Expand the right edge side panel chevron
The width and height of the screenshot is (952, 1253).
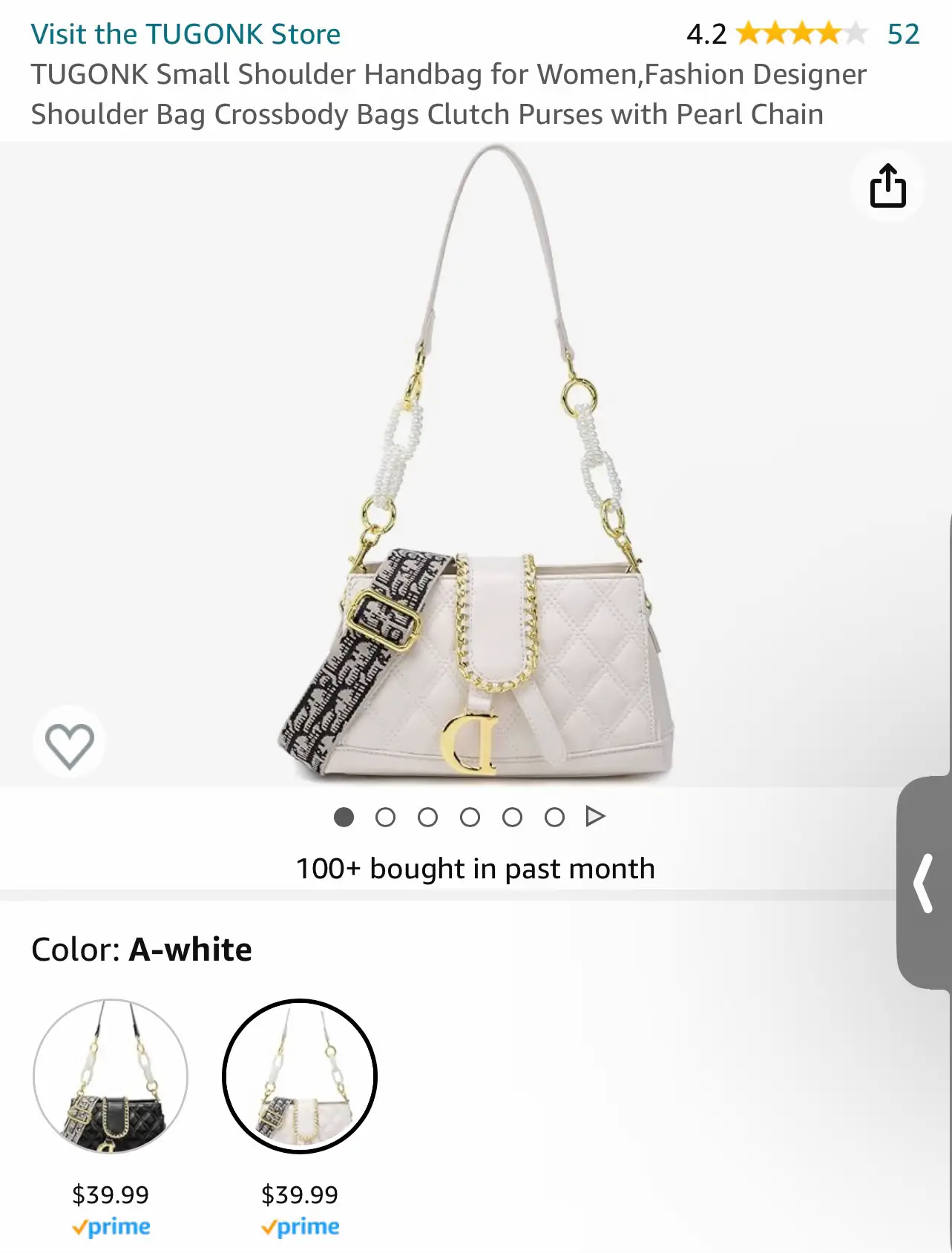(x=924, y=883)
